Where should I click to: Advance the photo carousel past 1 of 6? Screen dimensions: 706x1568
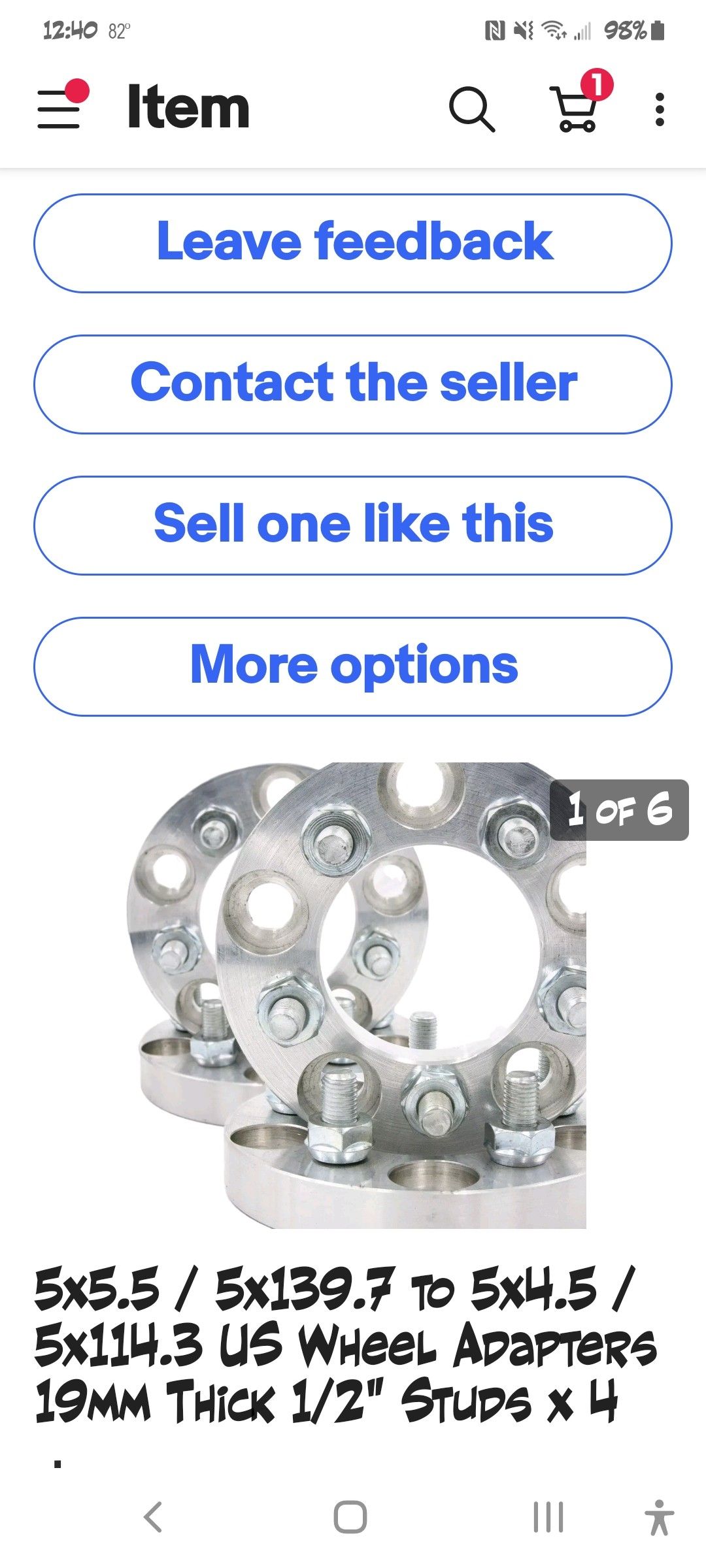pyautogui.click(x=620, y=809)
